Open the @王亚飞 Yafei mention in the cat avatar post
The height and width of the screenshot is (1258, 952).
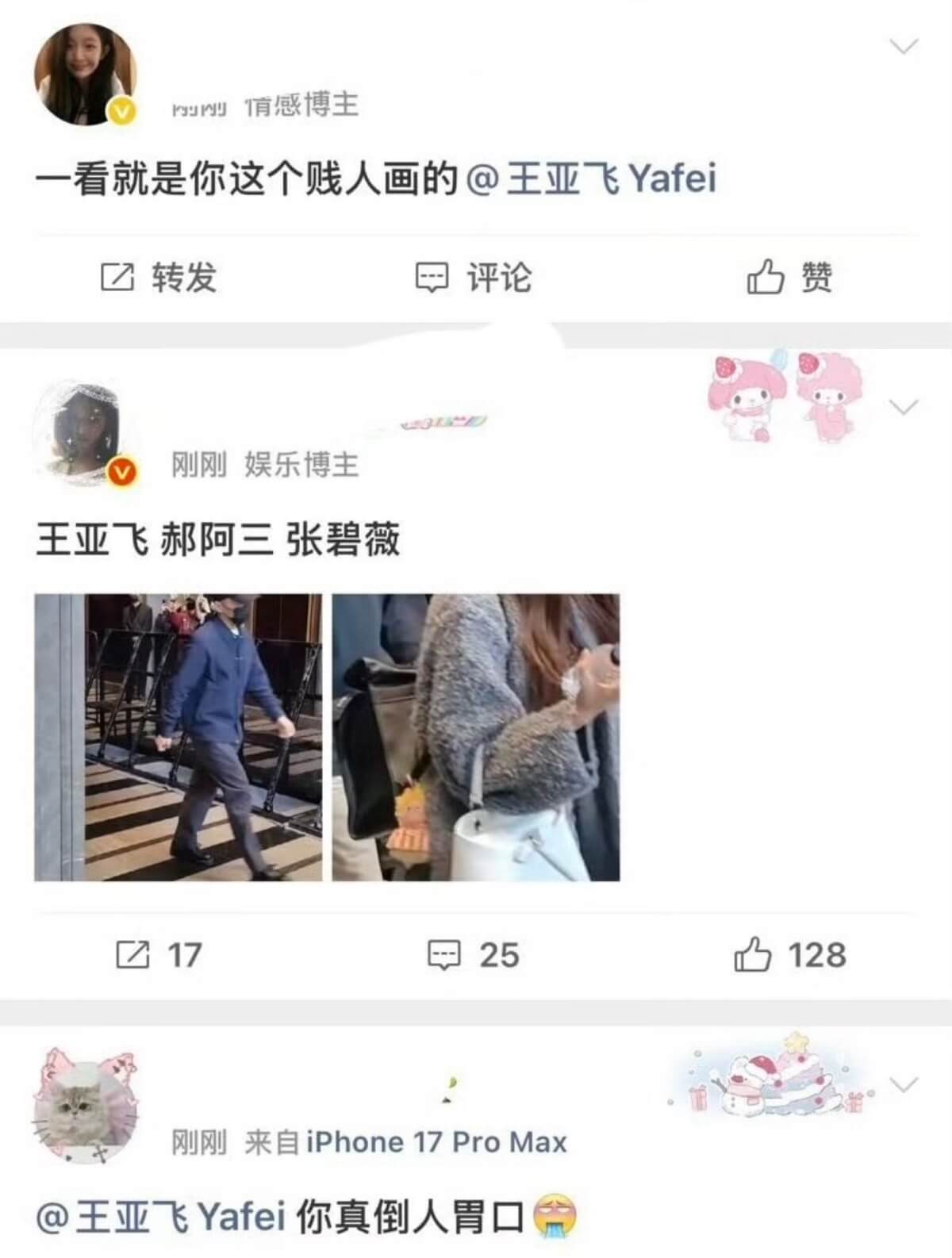coord(161,1216)
